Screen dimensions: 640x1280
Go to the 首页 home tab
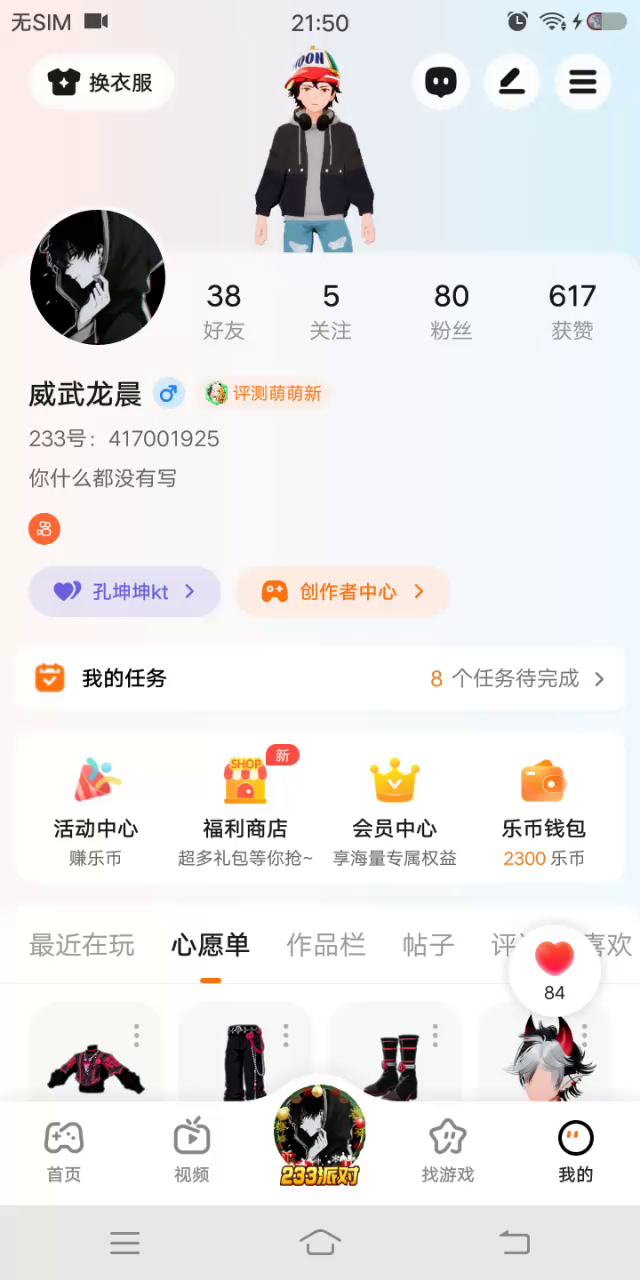[x=64, y=1152]
